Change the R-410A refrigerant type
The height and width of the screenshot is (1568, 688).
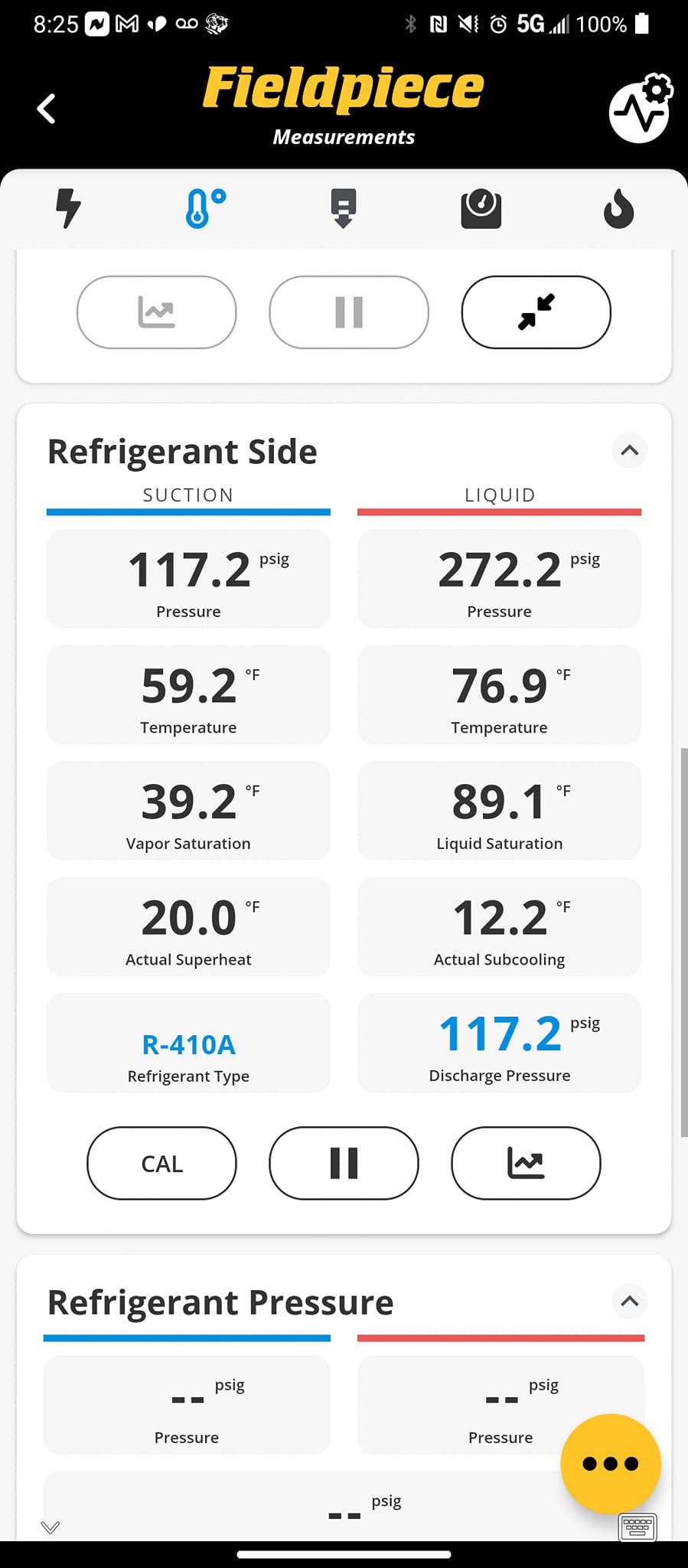188,1044
